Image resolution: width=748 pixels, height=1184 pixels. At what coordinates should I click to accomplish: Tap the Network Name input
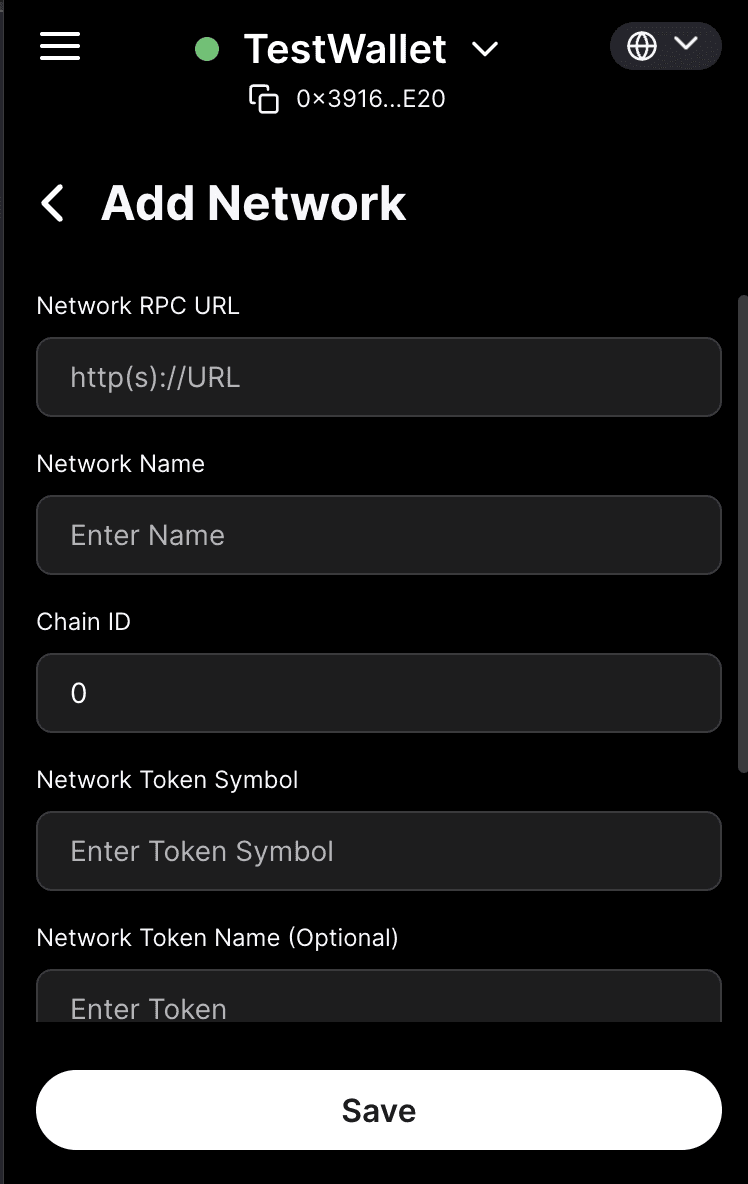point(378,535)
